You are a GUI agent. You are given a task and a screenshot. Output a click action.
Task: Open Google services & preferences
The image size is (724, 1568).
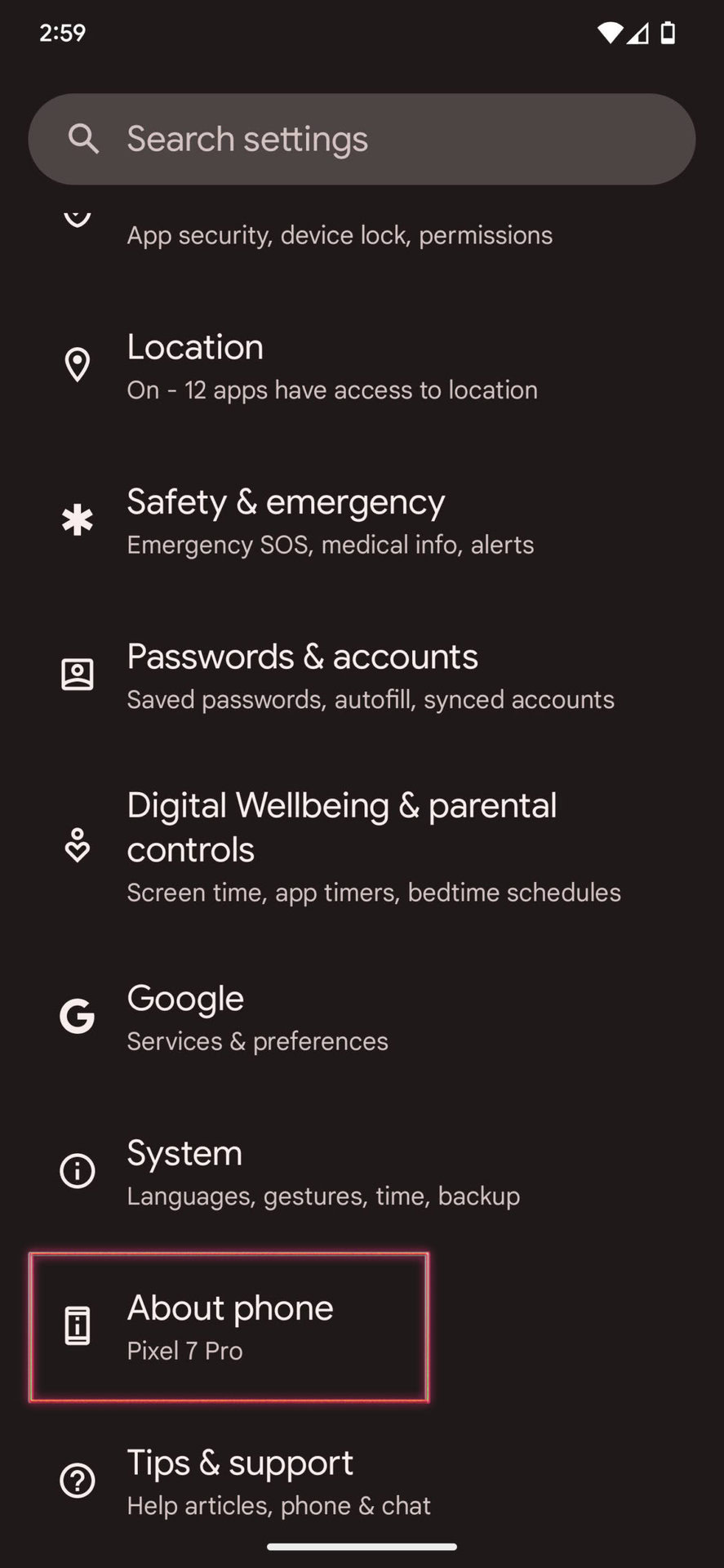[x=257, y=1018]
